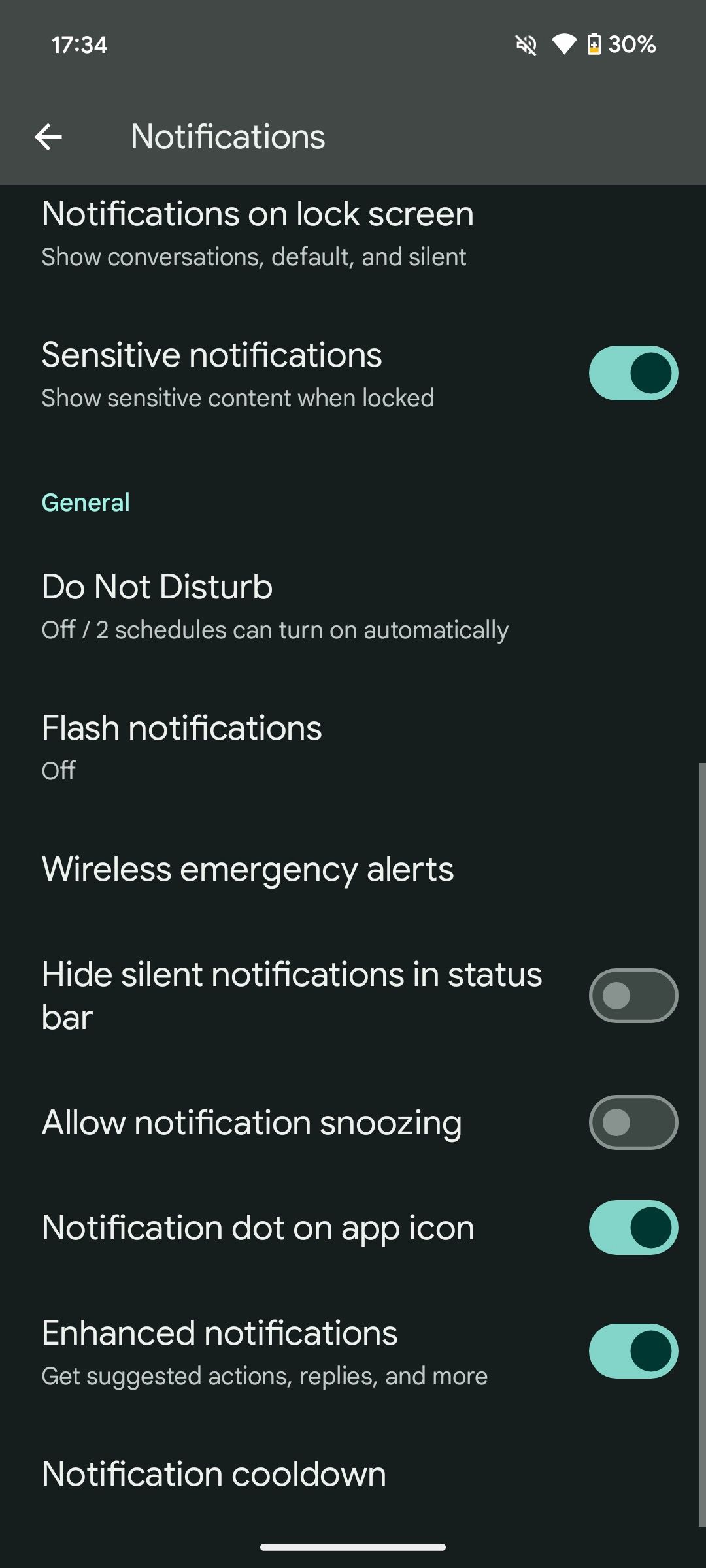Tap the Notifications title header
Screen dimensions: 706x1568
[x=227, y=136]
